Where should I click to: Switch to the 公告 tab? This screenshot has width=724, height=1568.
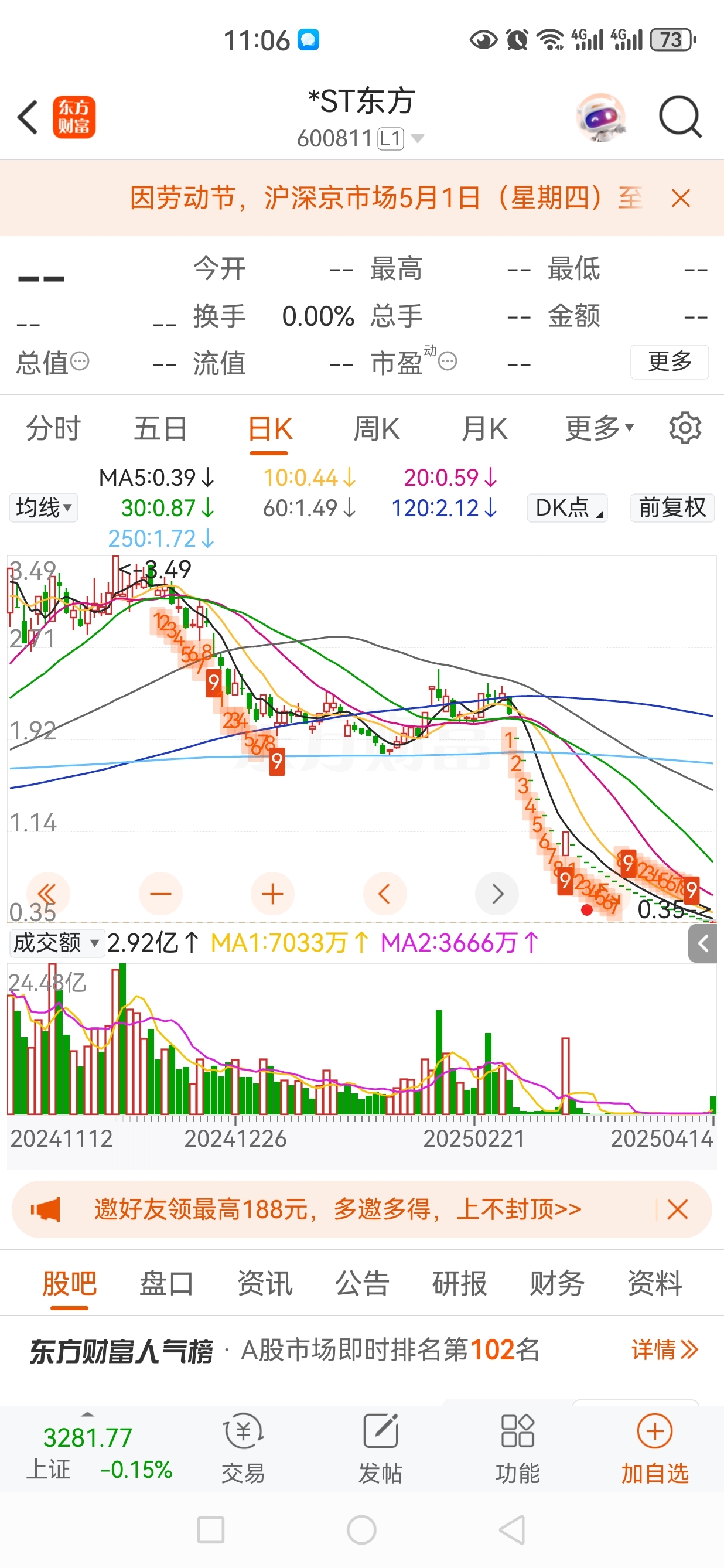[x=362, y=1284]
